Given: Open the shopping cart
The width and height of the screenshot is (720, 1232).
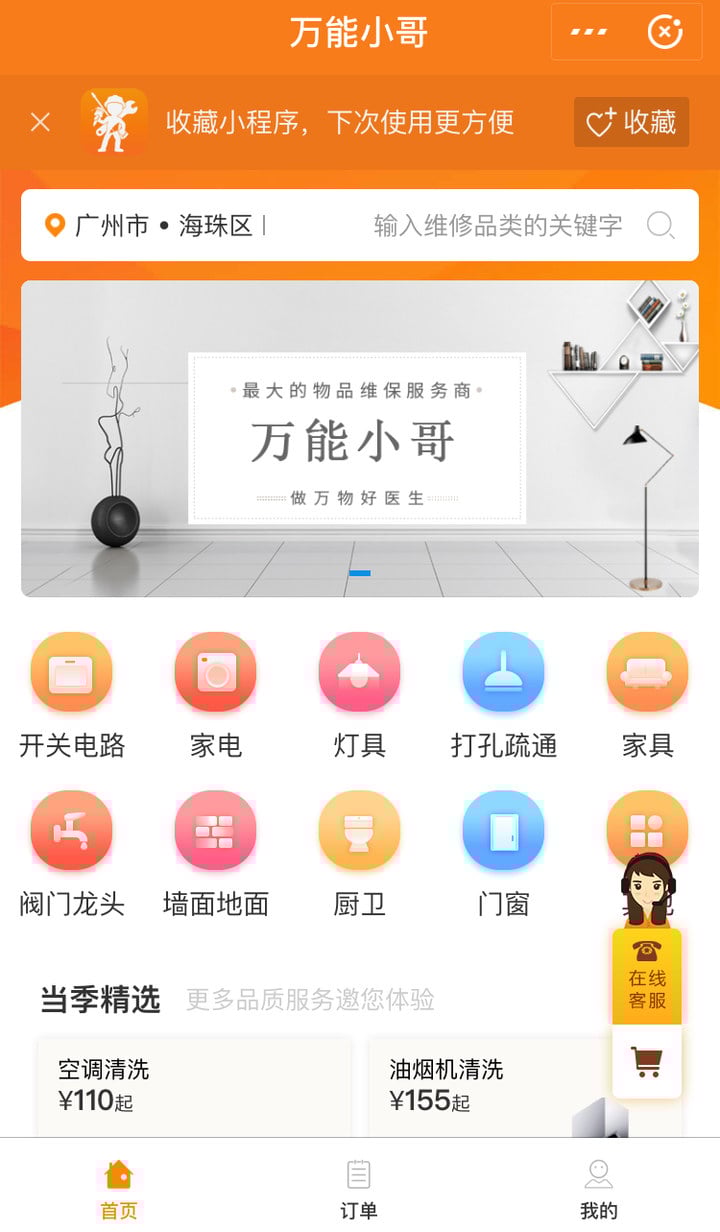Looking at the screenshot, I should coord(647,1062).
